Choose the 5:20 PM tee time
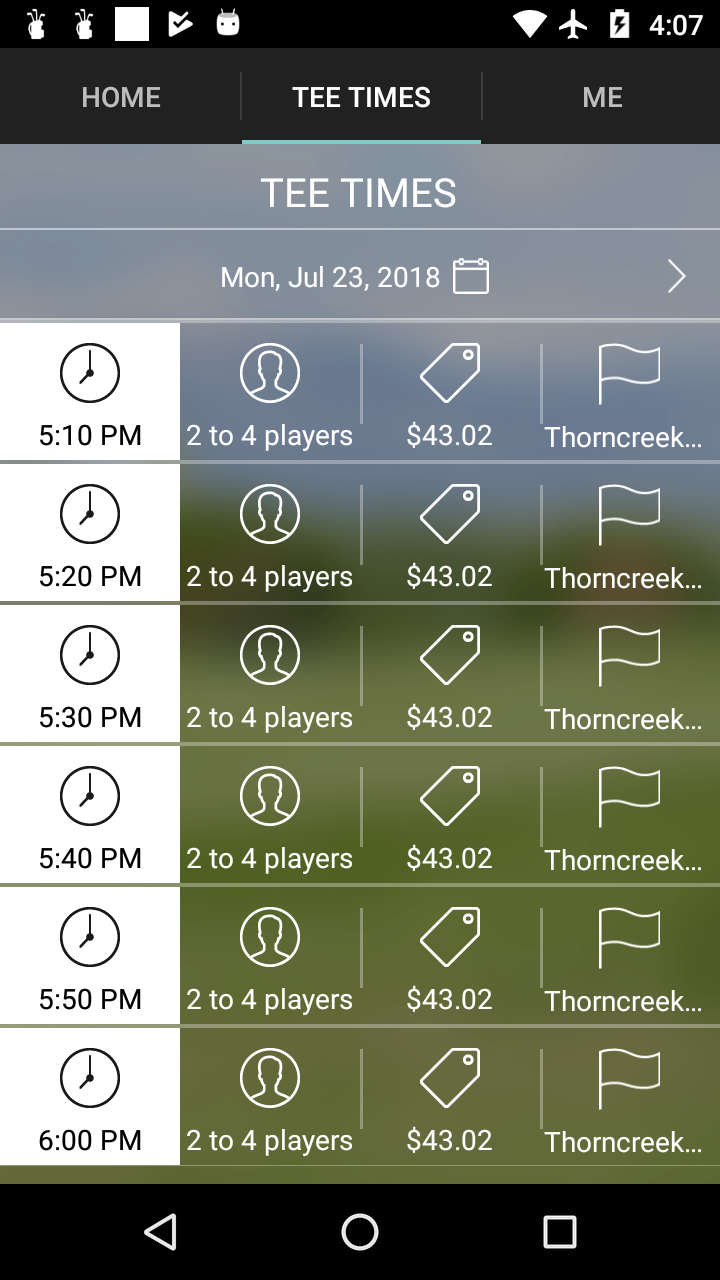The image size is (720, 1280). click(x=360, y=533)
